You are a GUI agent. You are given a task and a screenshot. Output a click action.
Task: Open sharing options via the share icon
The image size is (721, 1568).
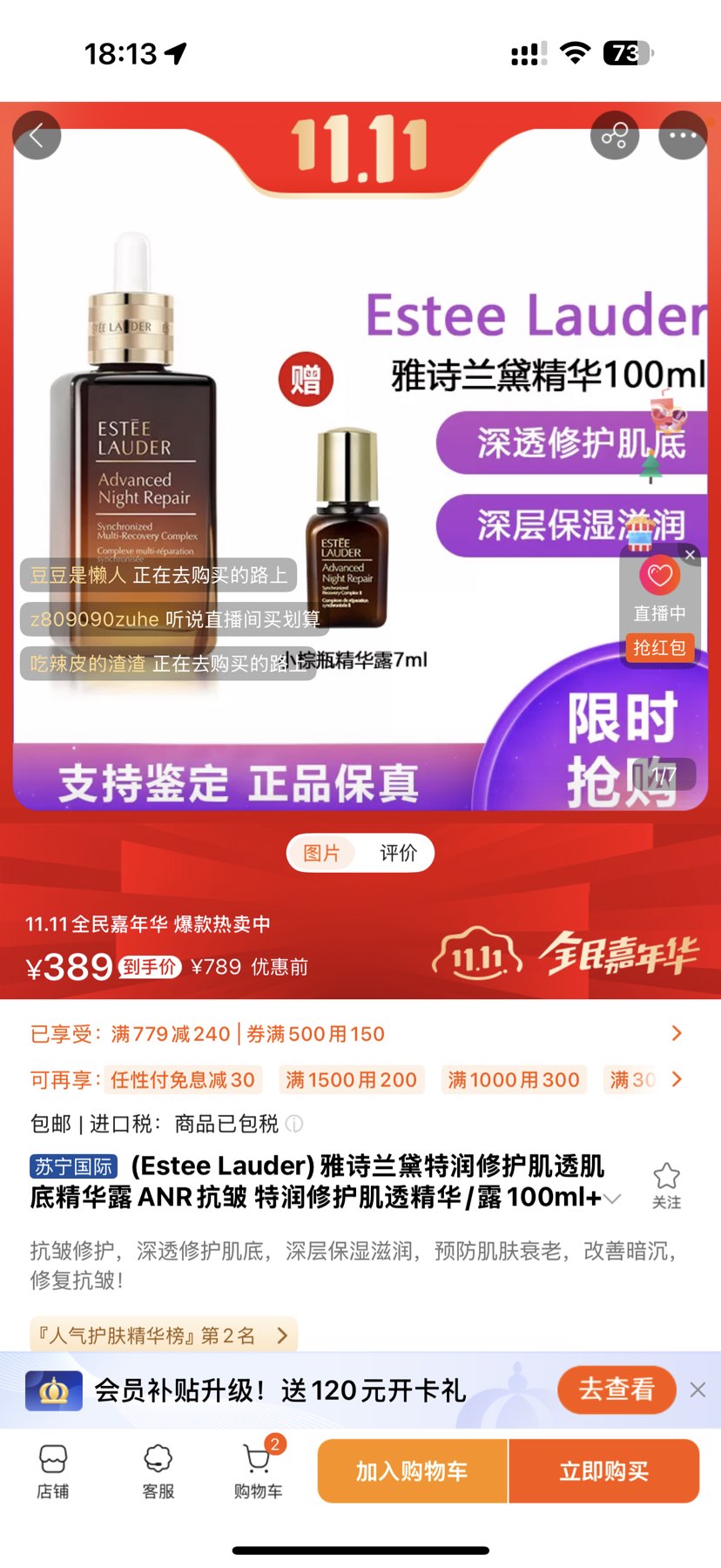[x=615, y=136]
